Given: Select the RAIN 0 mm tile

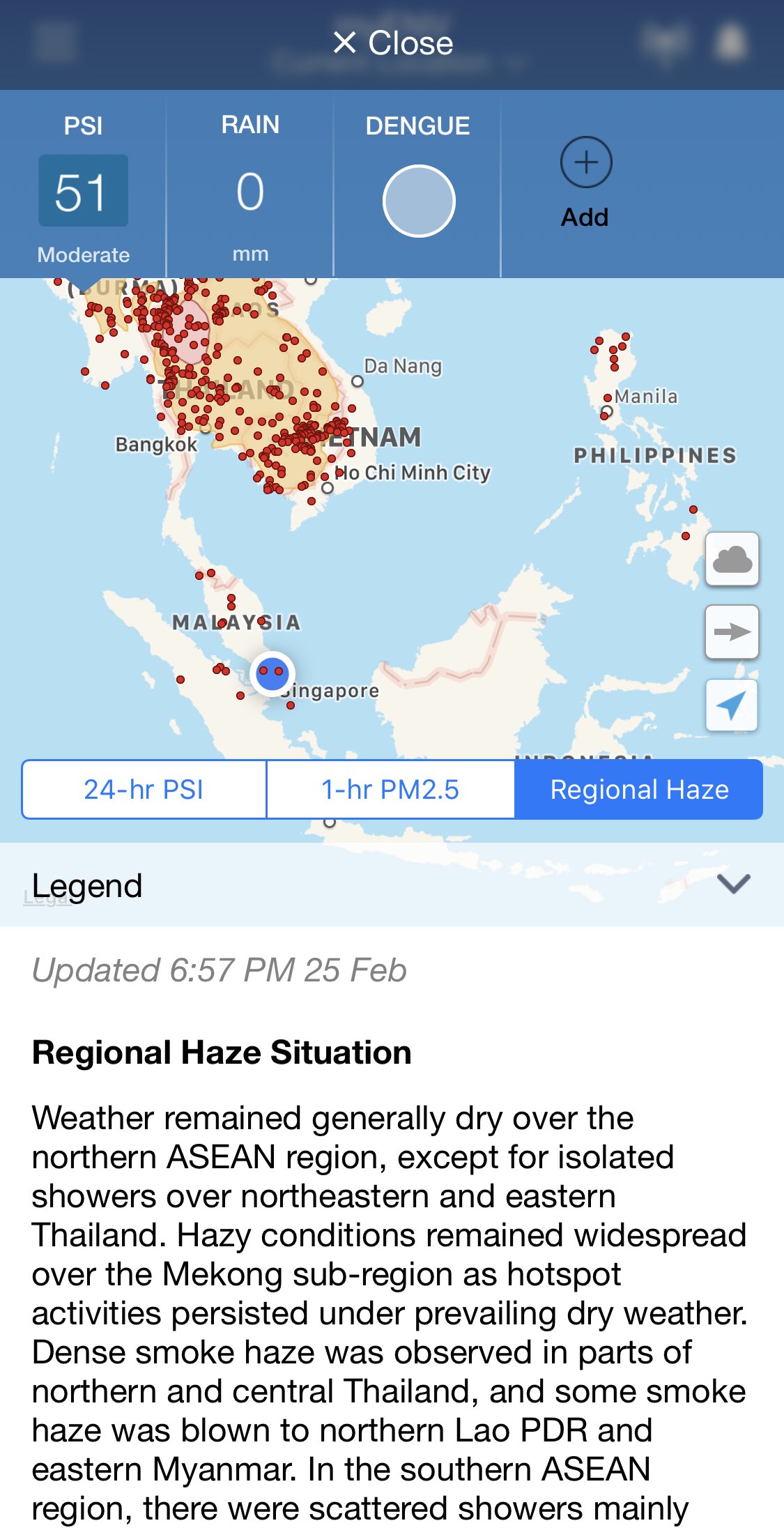Looking at the screenshot, I should (x=250, y=190).
